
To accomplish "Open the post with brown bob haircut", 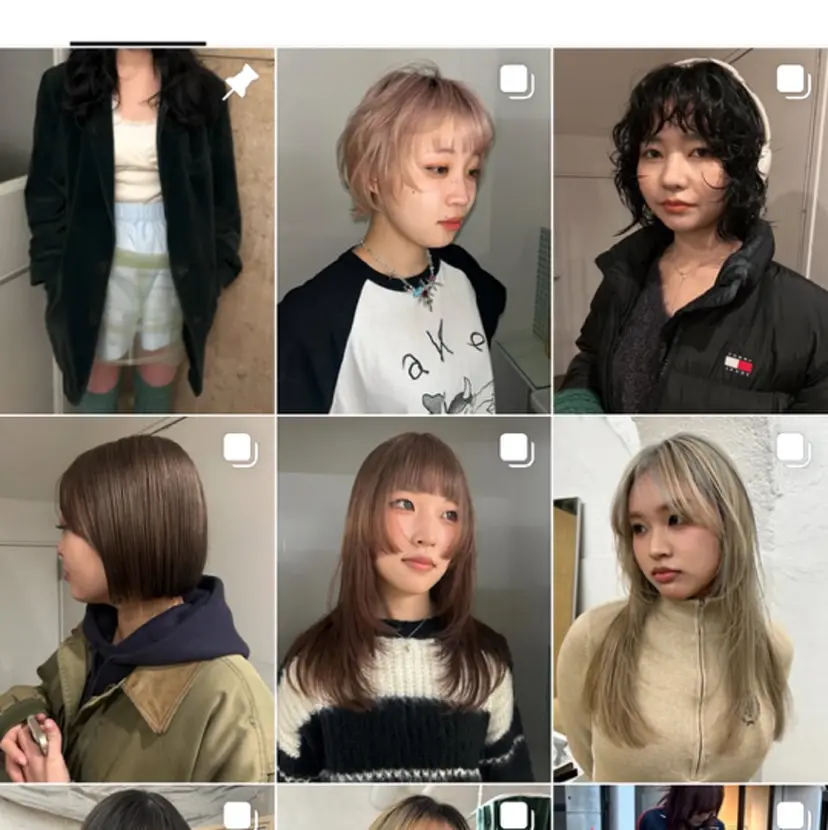I will (x=137, y=598).
